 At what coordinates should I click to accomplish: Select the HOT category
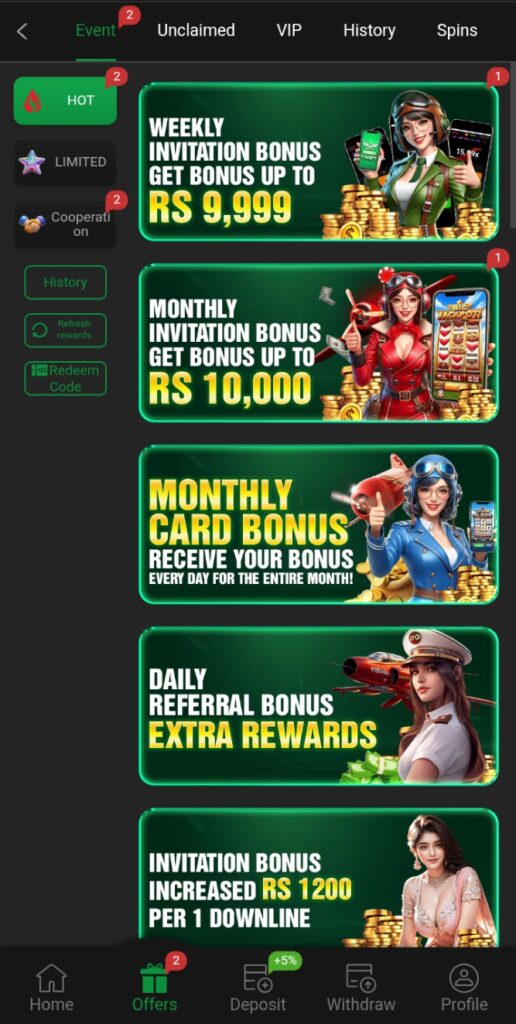click(x=65, y=101)
